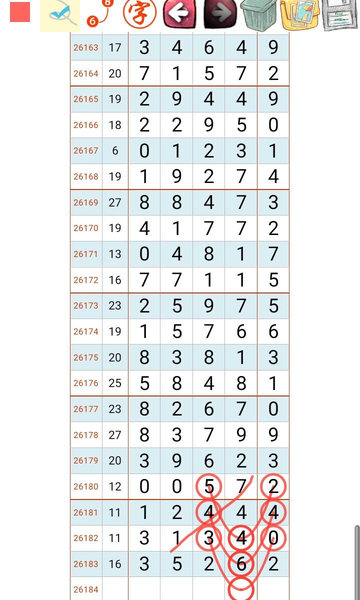Open the saved pictures gallery folder
360x600 pixels.
click(x=300, y=15)
